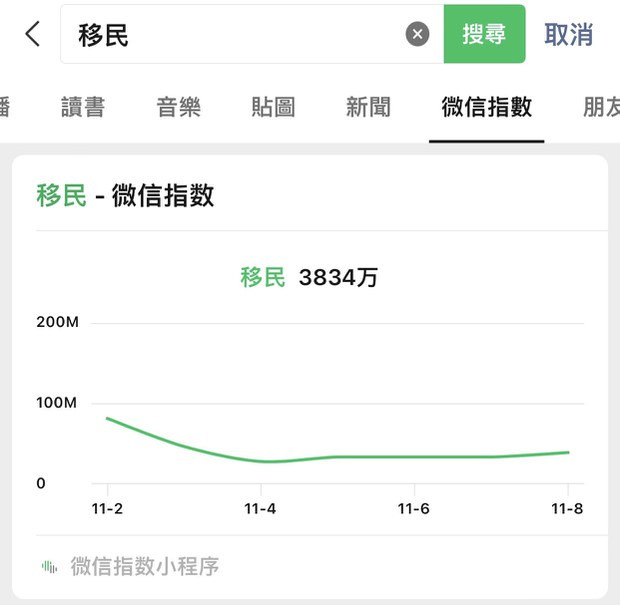Switch to the 新聞 tab
Image resolution: width=620 pixels, height=605 pixels.
coord(368,107)
